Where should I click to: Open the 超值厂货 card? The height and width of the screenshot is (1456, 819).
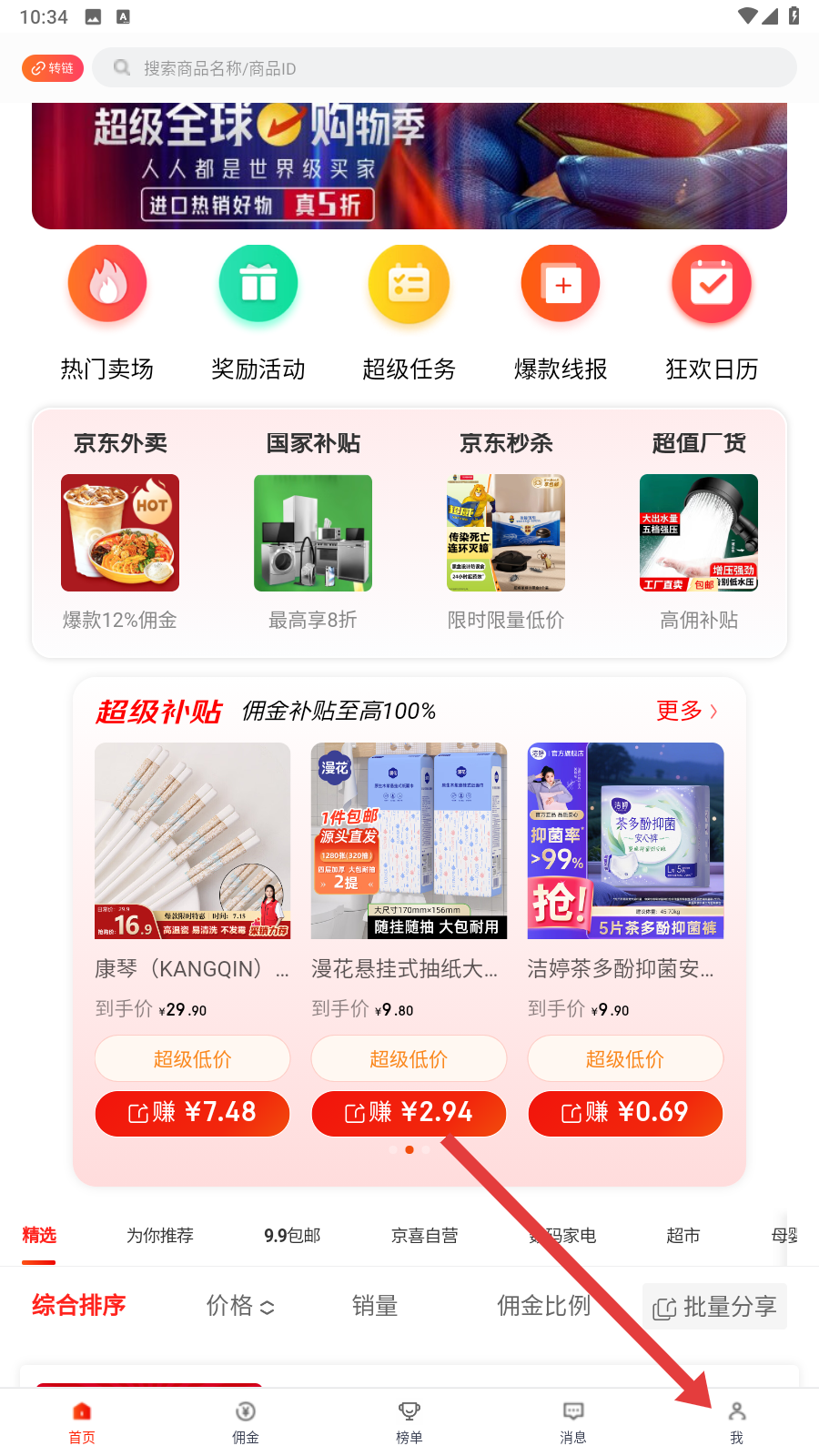coord(699,532)
